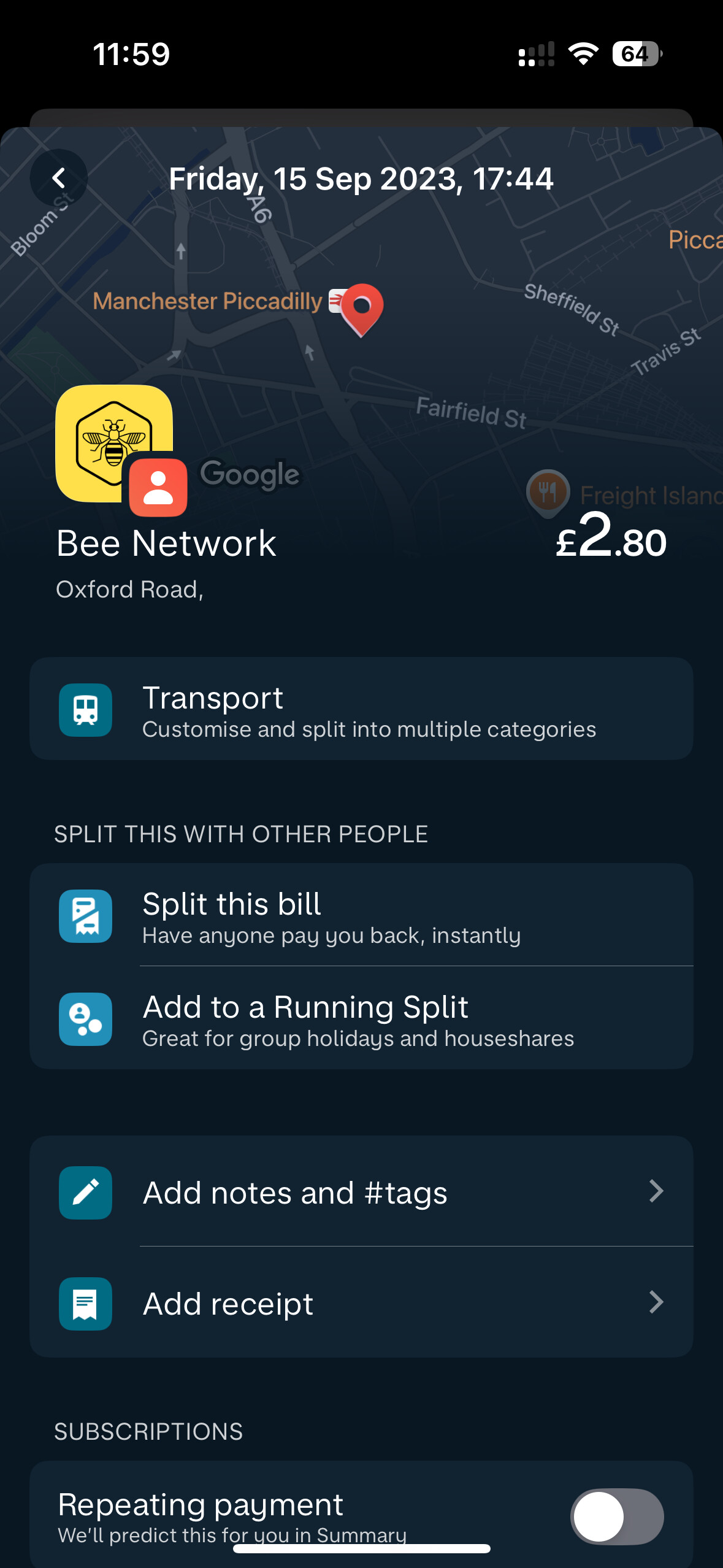Go back using the top-left arrow
Viewport: 723px width, 1568px height.
[x=59, y=178]
